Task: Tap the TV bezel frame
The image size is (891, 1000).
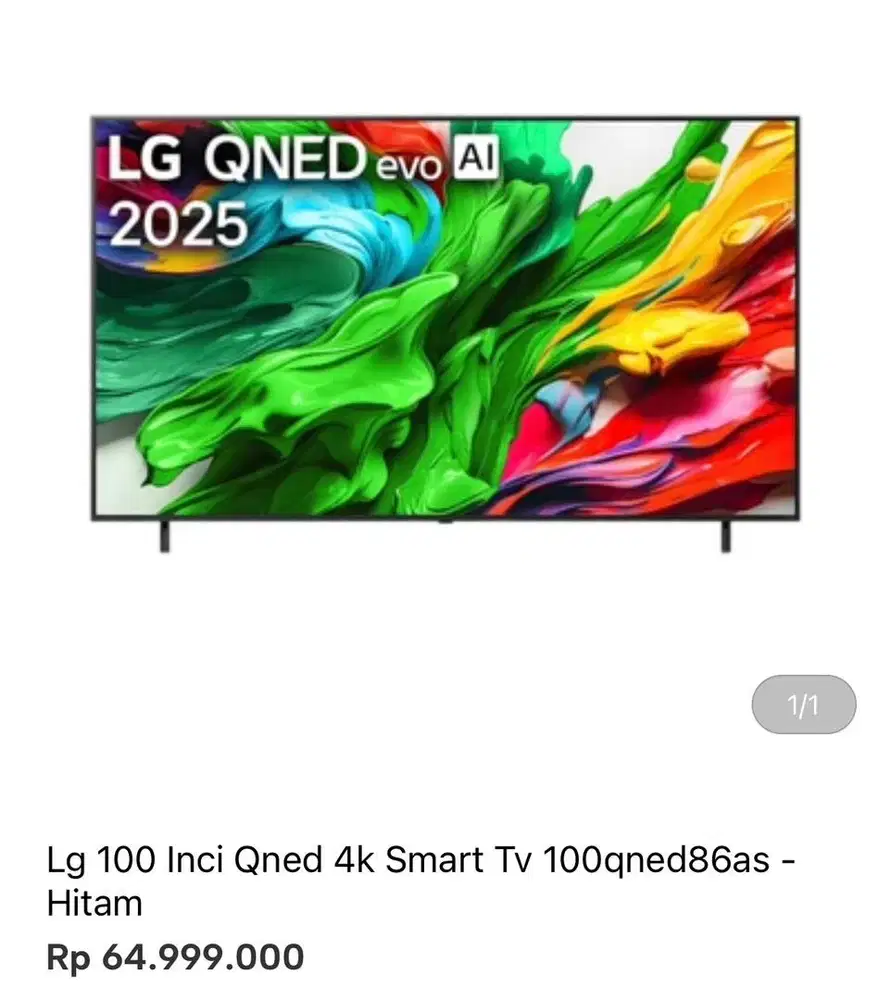Action: (x=445, y=119)
